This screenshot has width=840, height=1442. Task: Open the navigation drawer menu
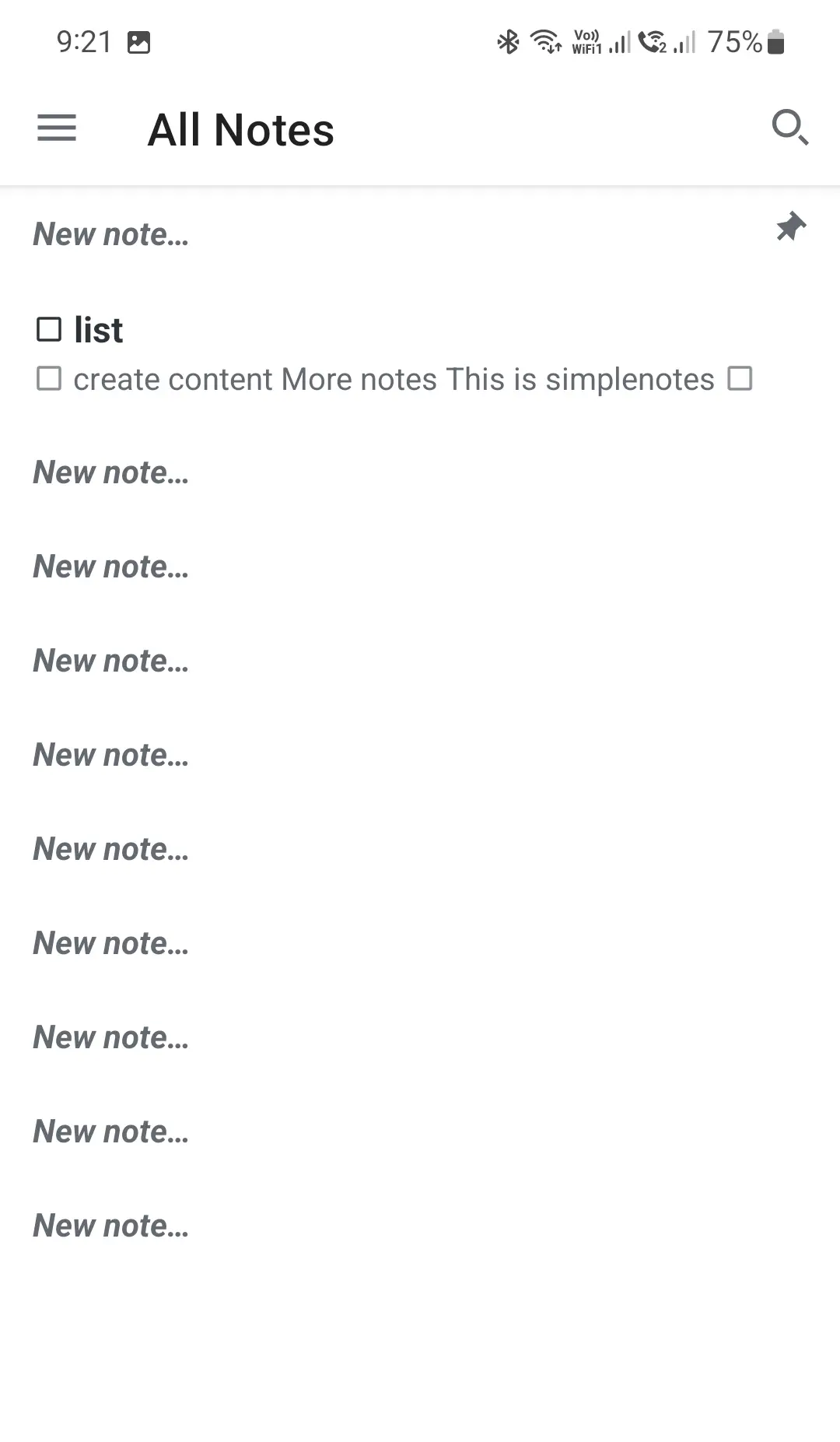(57, 128)
